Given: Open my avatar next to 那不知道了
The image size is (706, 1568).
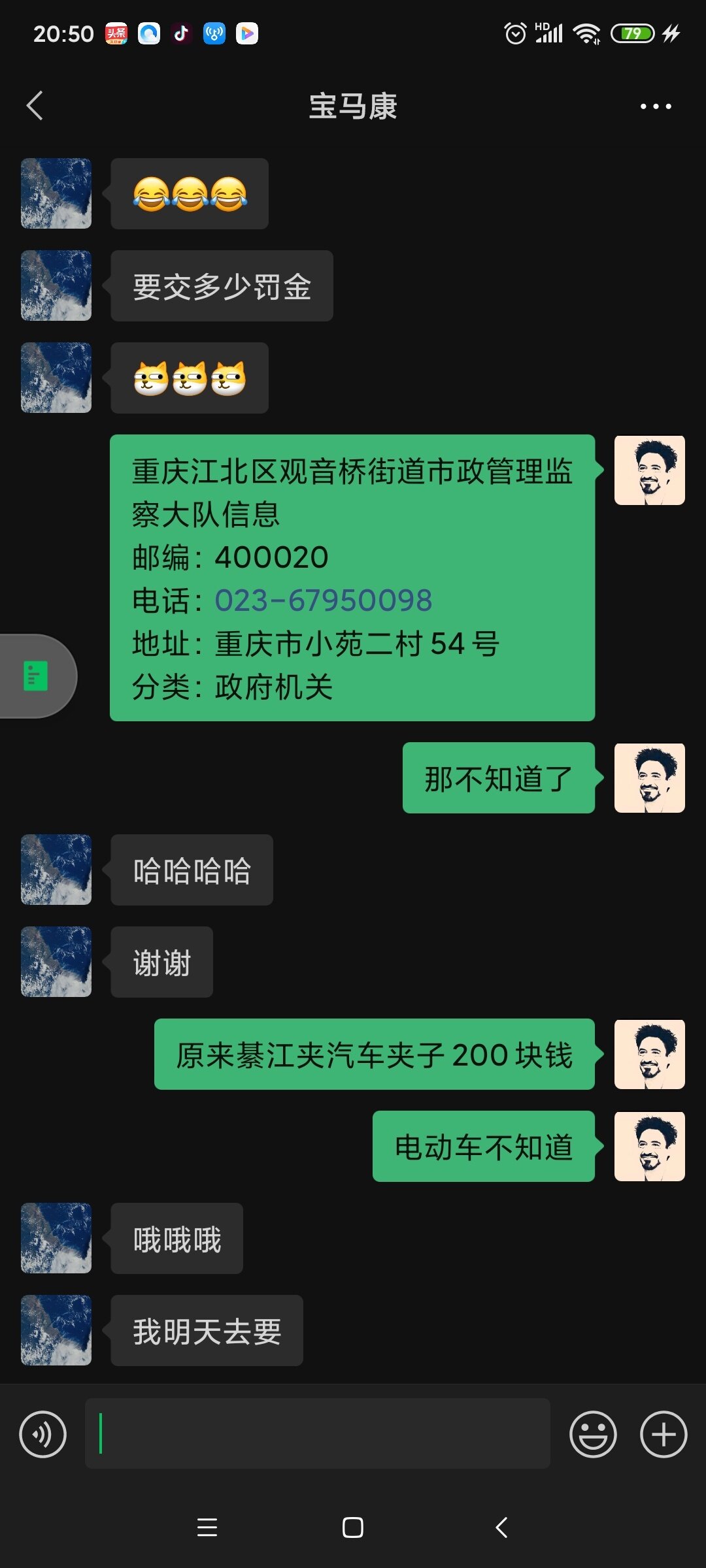Looking at the screenshot, I should click(649, 778).
